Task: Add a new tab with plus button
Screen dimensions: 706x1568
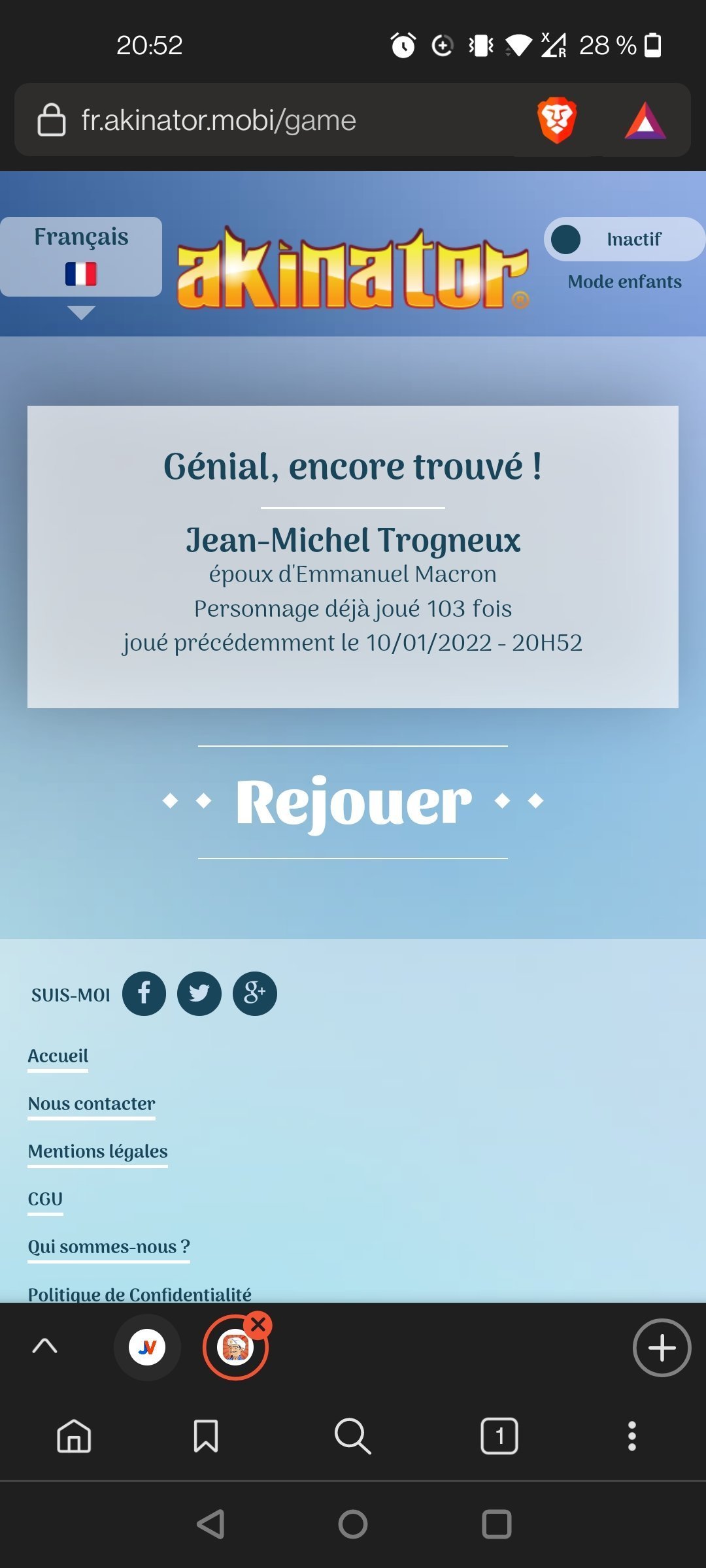Action: [662, 1347]
